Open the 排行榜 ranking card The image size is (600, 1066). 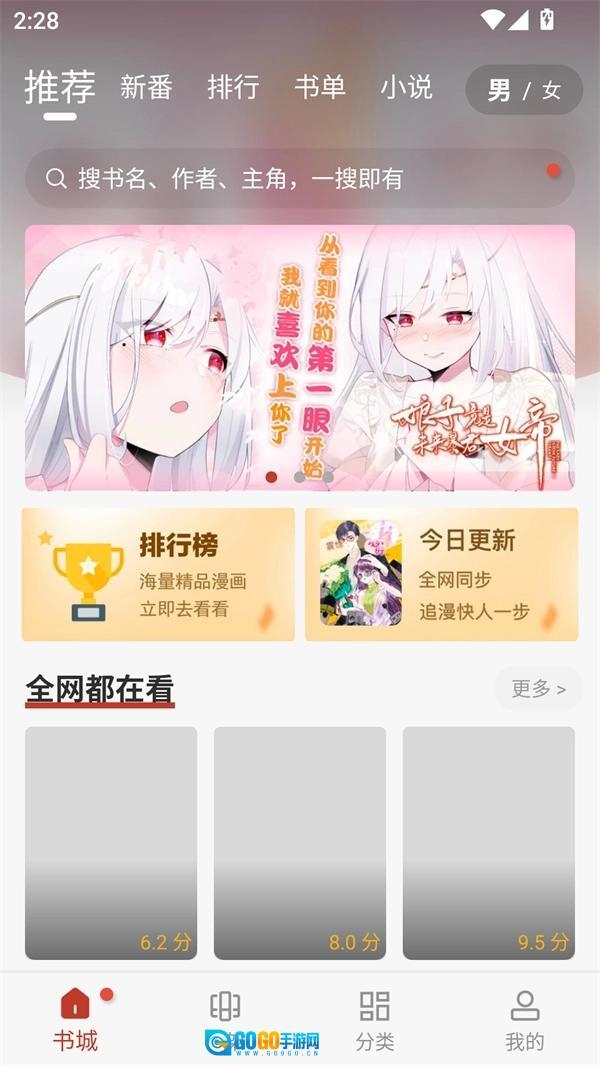click(x=158, y=574)
